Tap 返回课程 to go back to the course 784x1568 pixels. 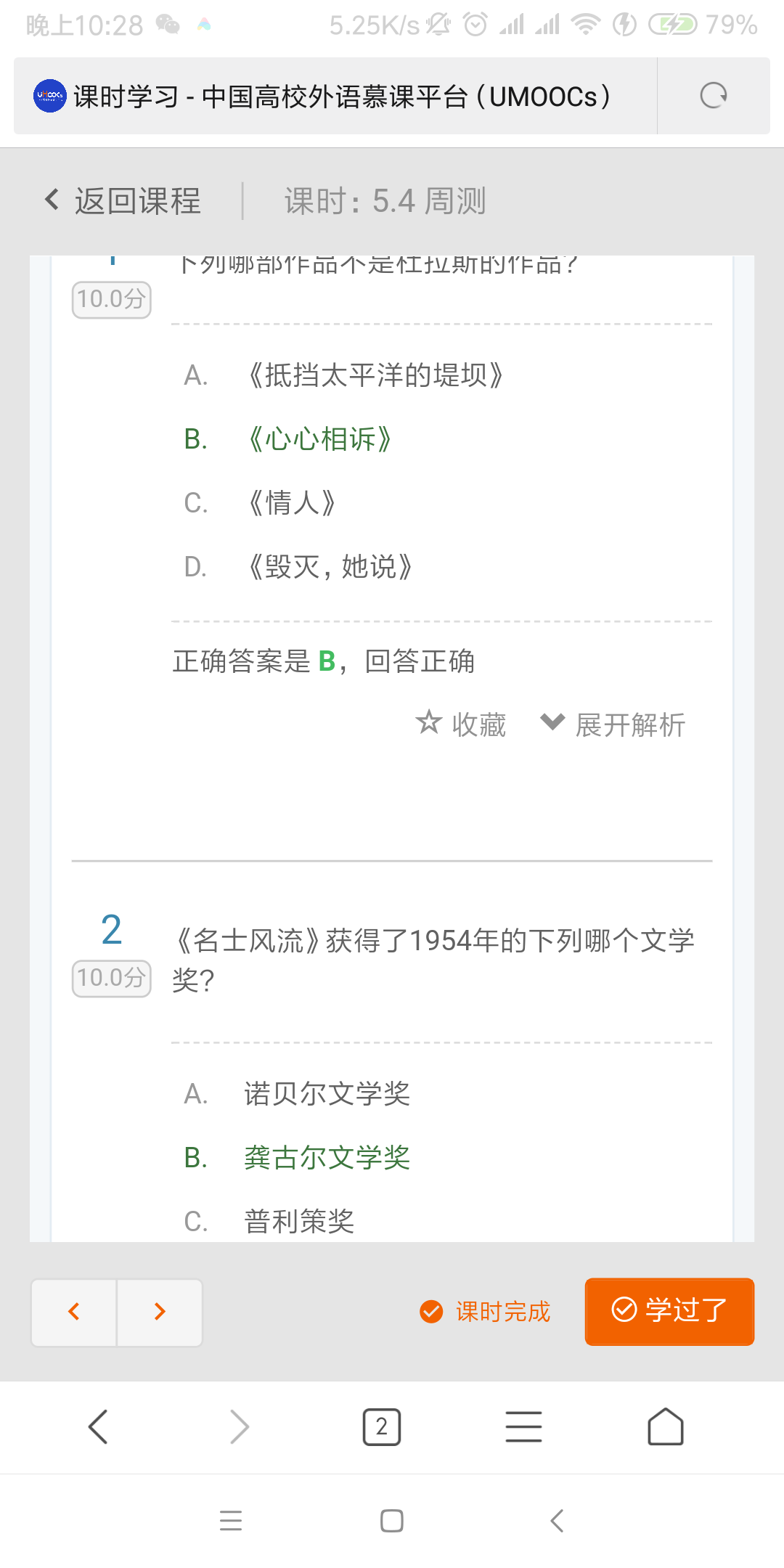[x=123, y=201]
